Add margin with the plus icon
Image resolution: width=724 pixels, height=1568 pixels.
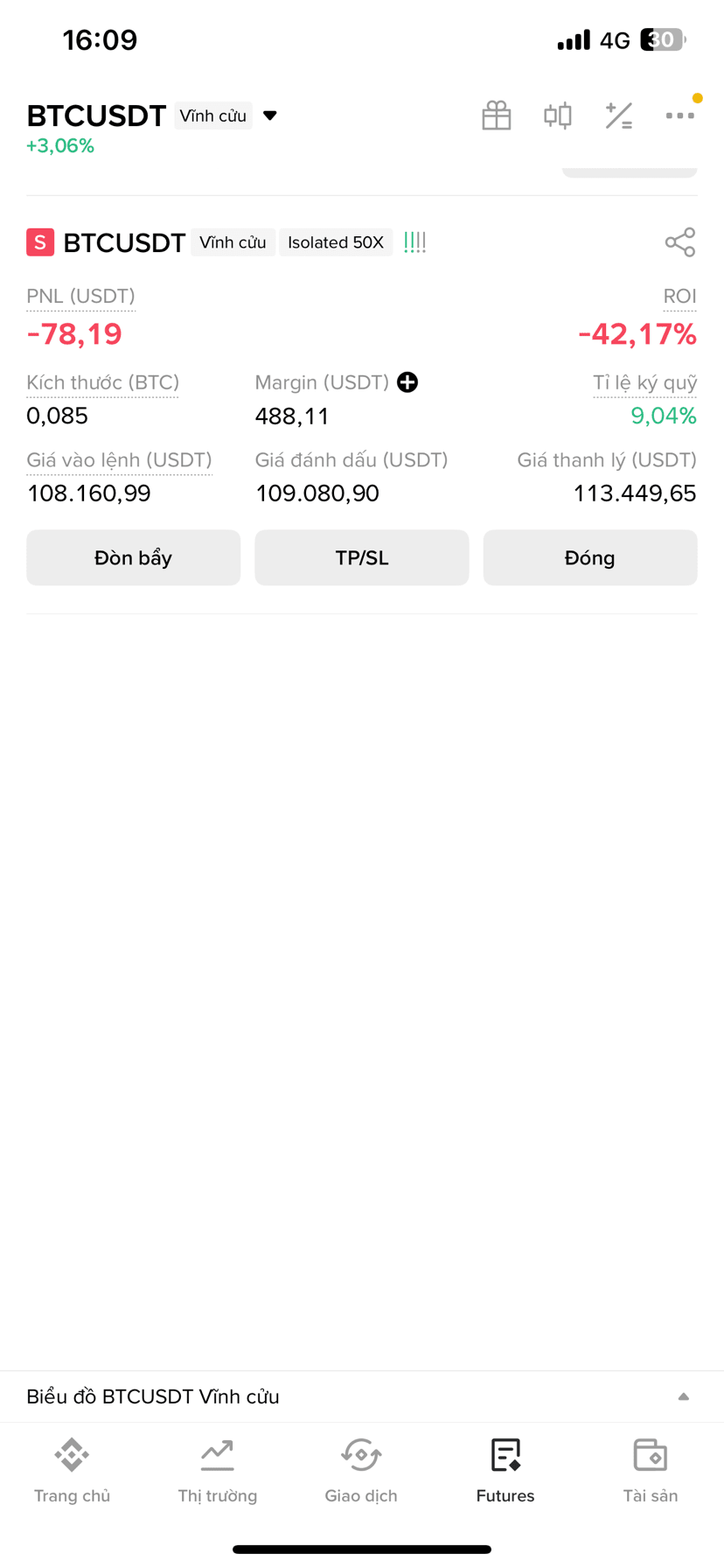407,382
